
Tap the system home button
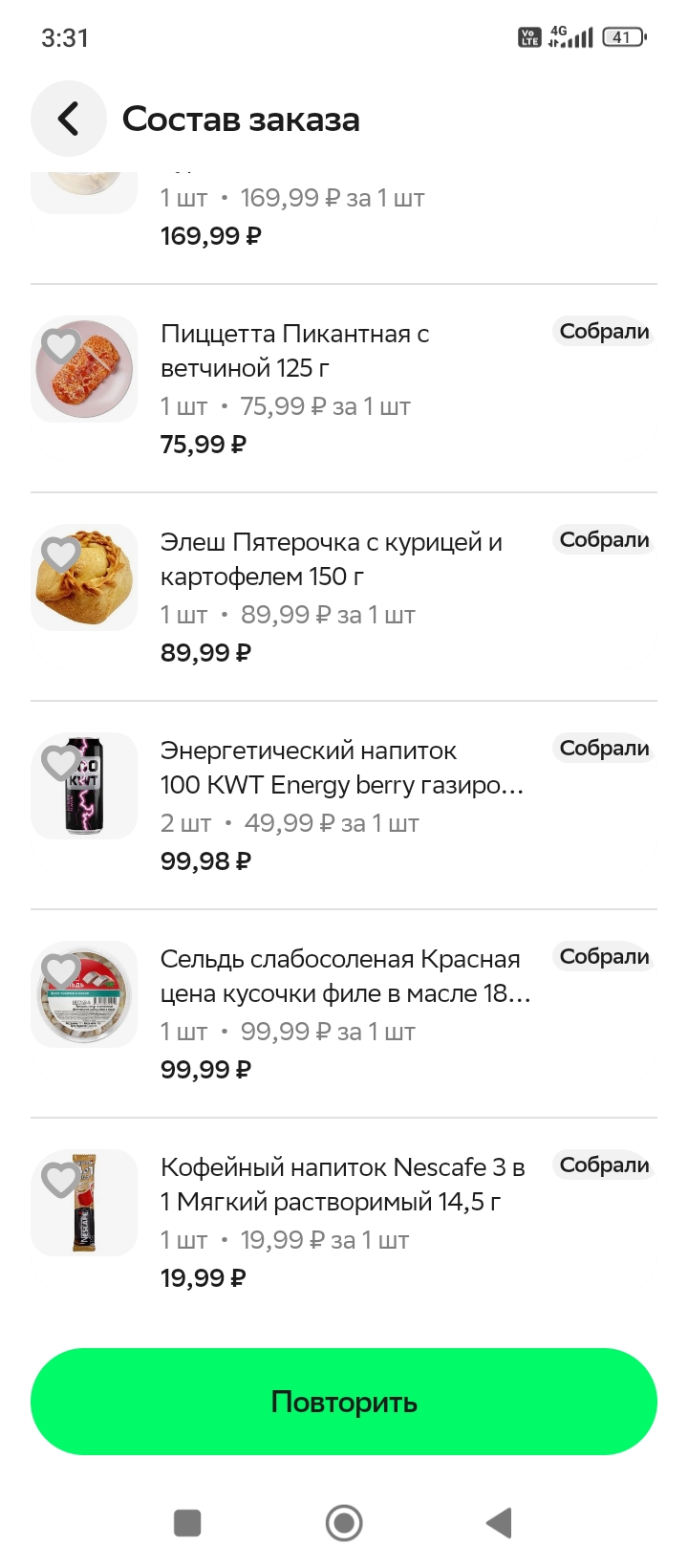[x=344, y=1522]
